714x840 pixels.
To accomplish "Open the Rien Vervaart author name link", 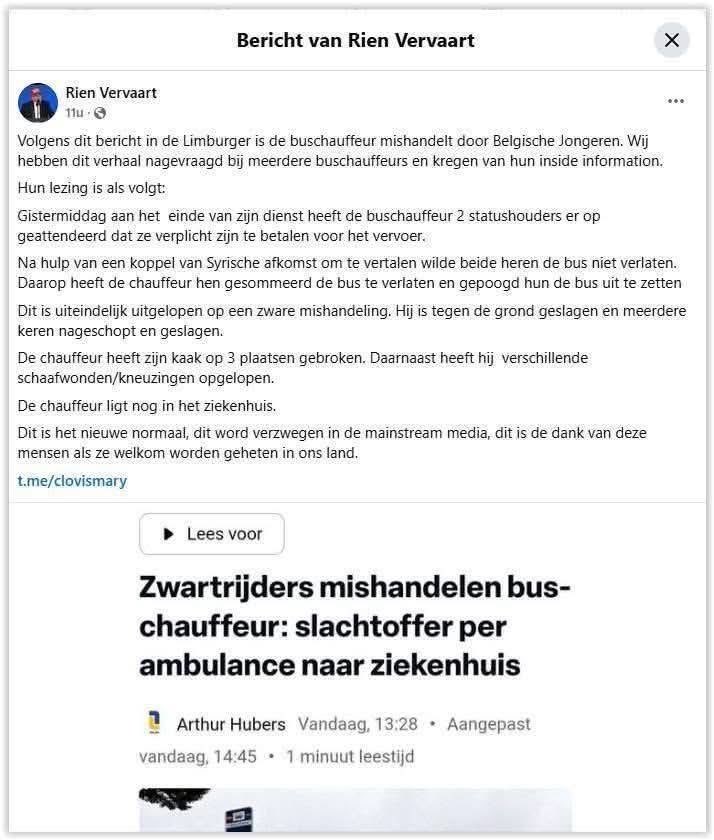I will point(111,93).
